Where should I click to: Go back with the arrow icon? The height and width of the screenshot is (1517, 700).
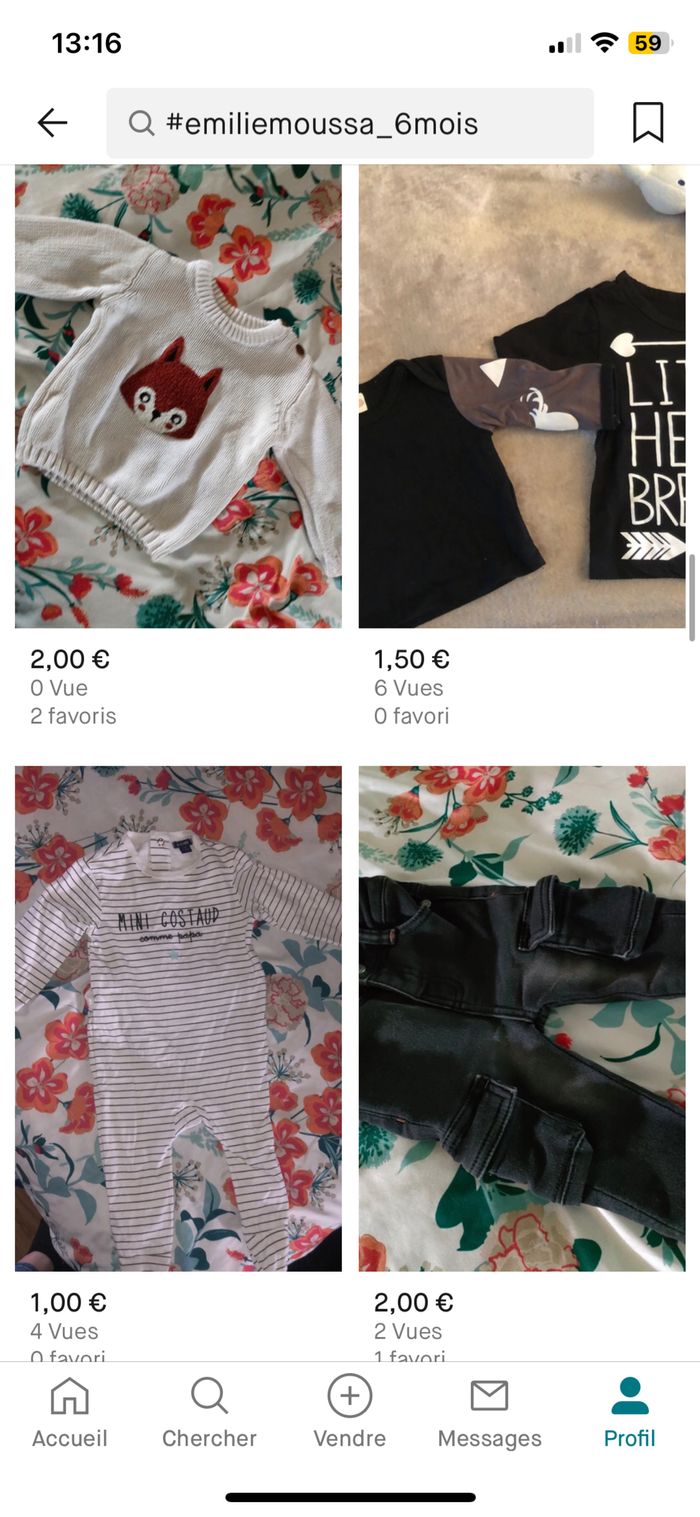[x=52, y=123]
